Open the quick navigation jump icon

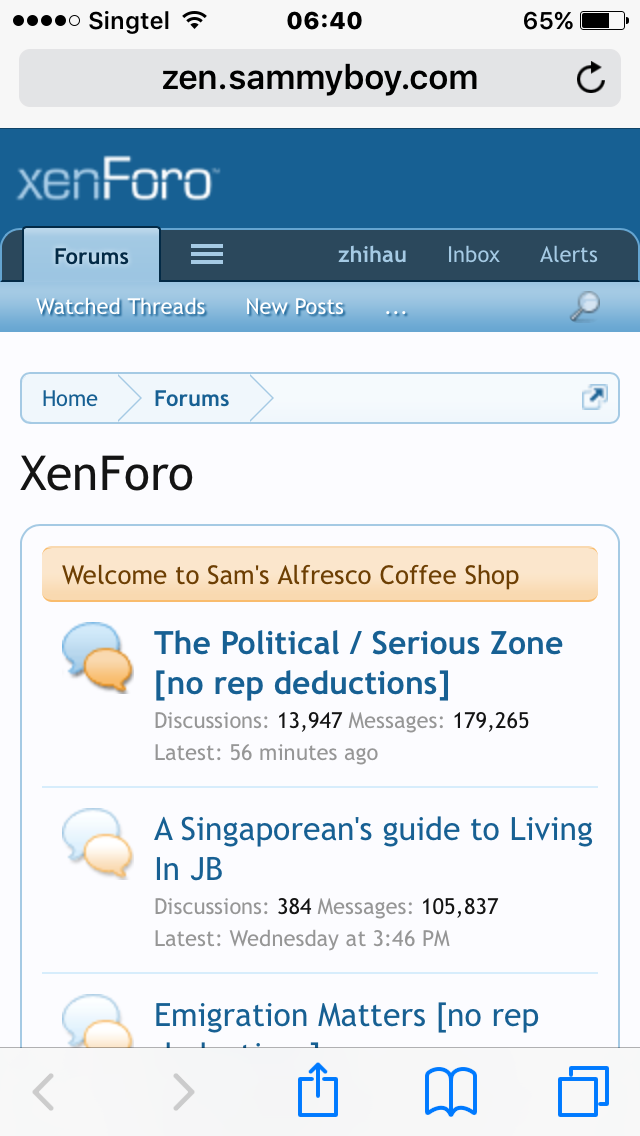[594, 397]
